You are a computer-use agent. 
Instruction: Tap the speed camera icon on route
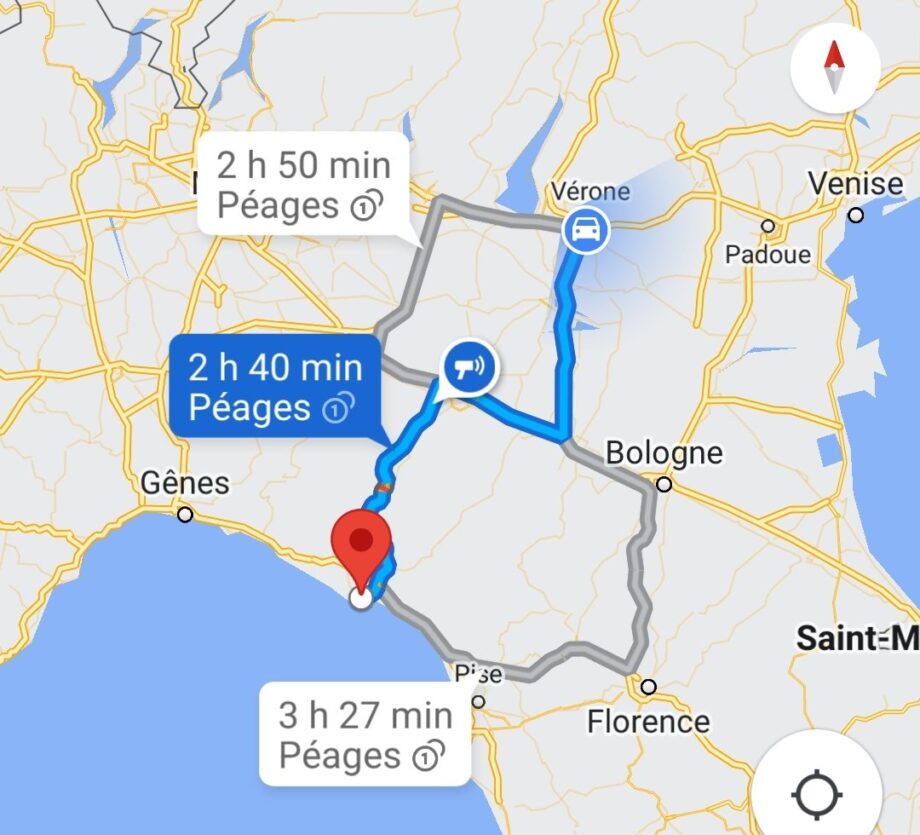click(467, 369)
